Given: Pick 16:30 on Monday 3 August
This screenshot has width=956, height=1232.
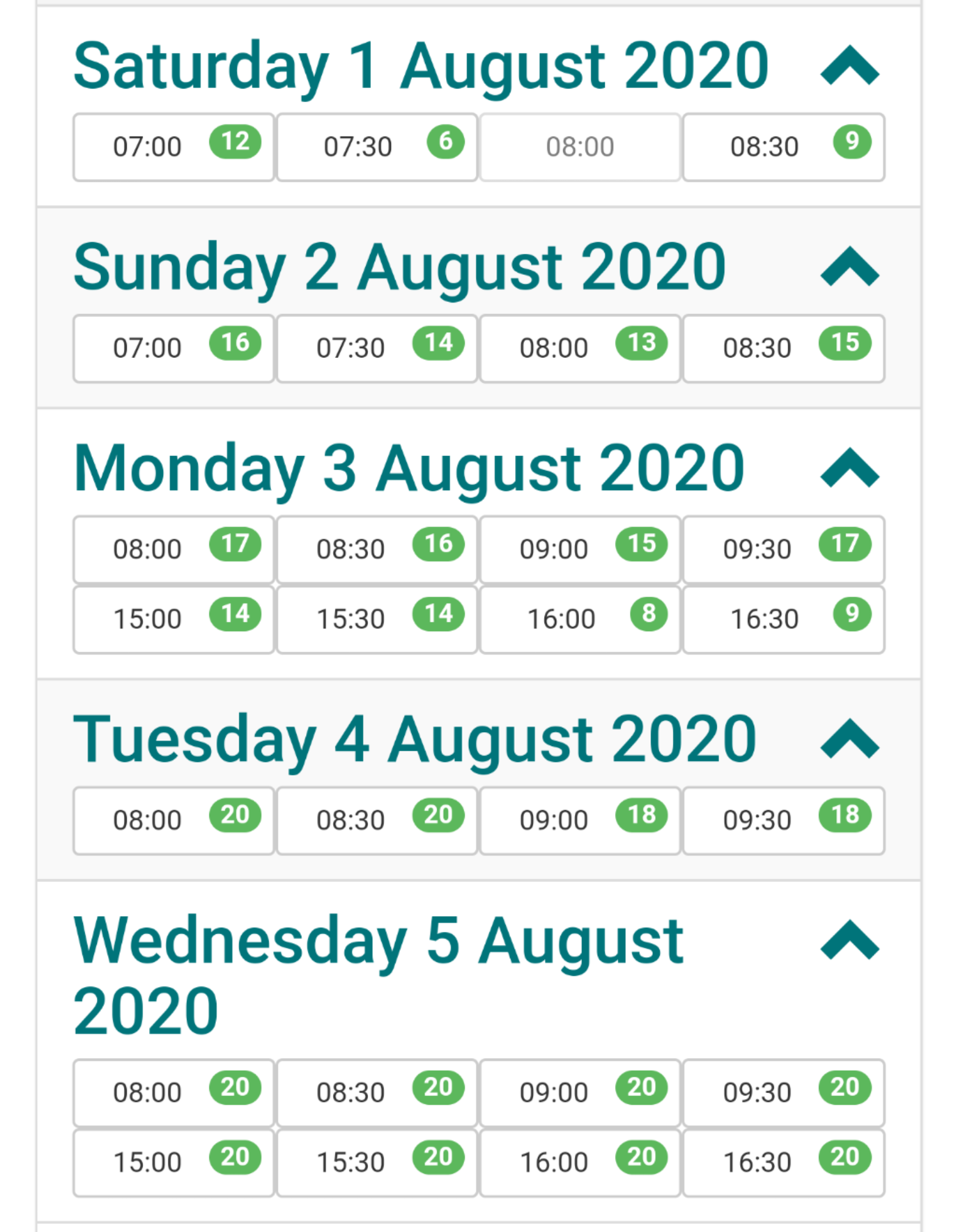Looking at the screenshot, I should 783,619.
